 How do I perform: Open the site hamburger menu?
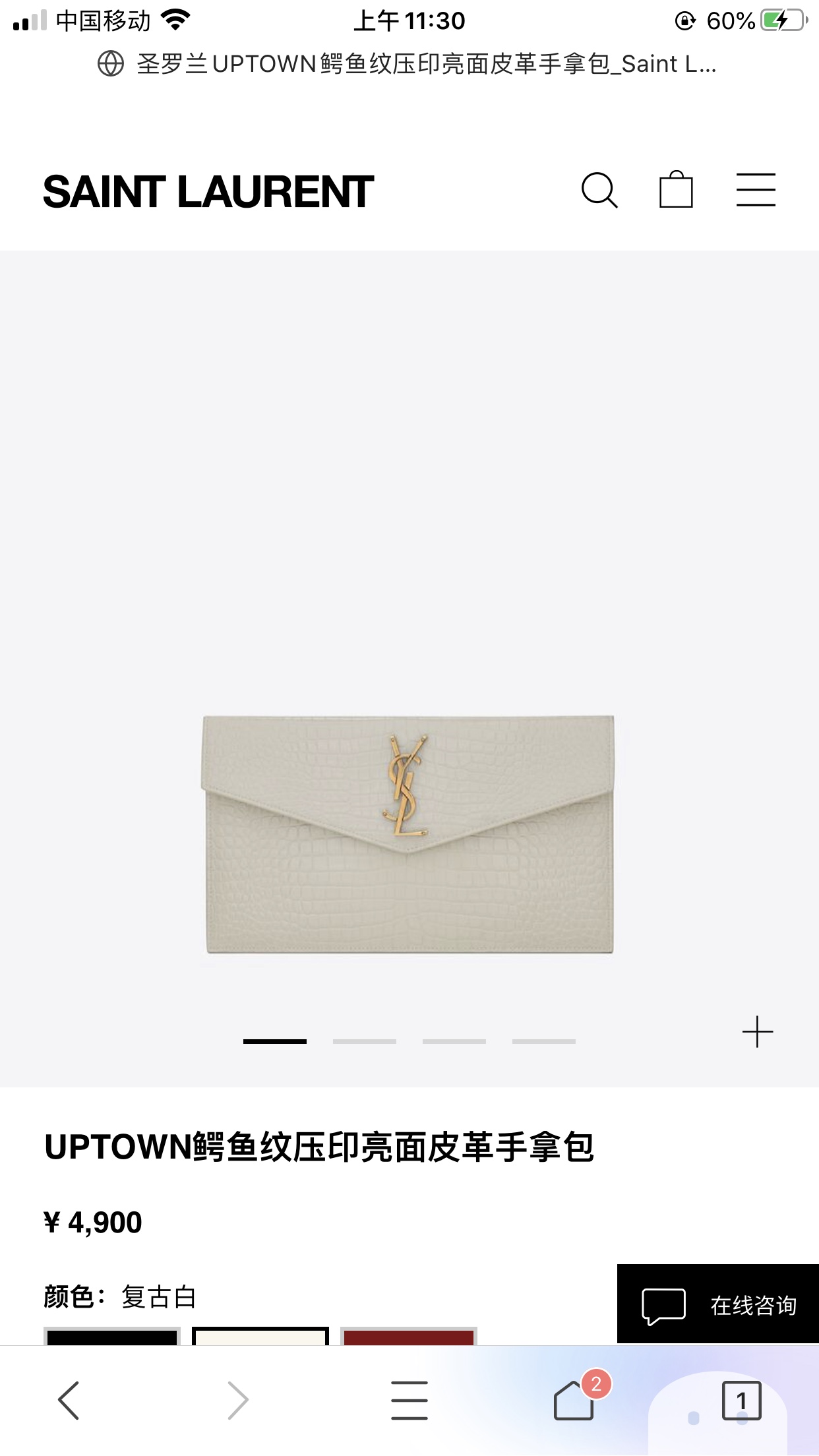click(756, 190)
